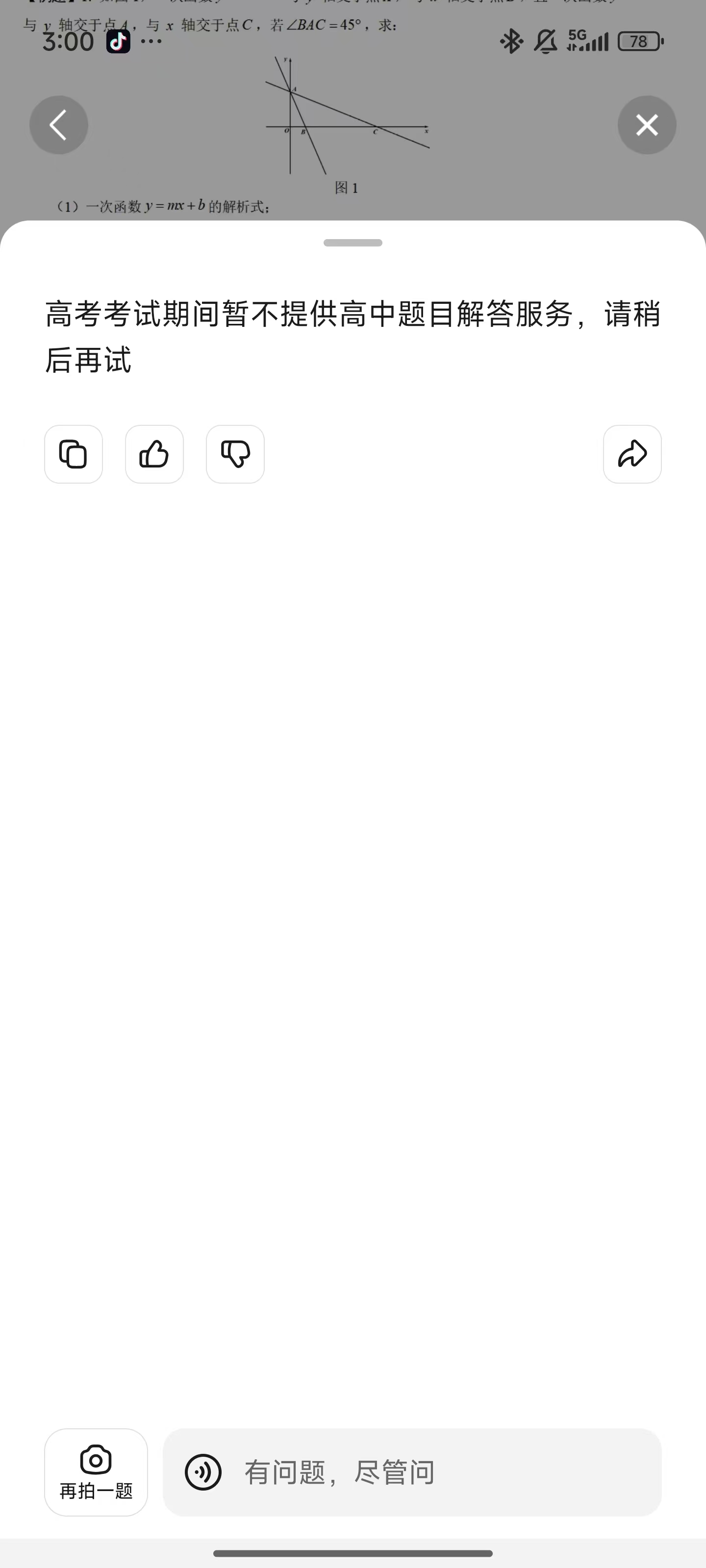Tap the voice input icon
This screenshot has width=706, height=1568.
(203, 1472)
